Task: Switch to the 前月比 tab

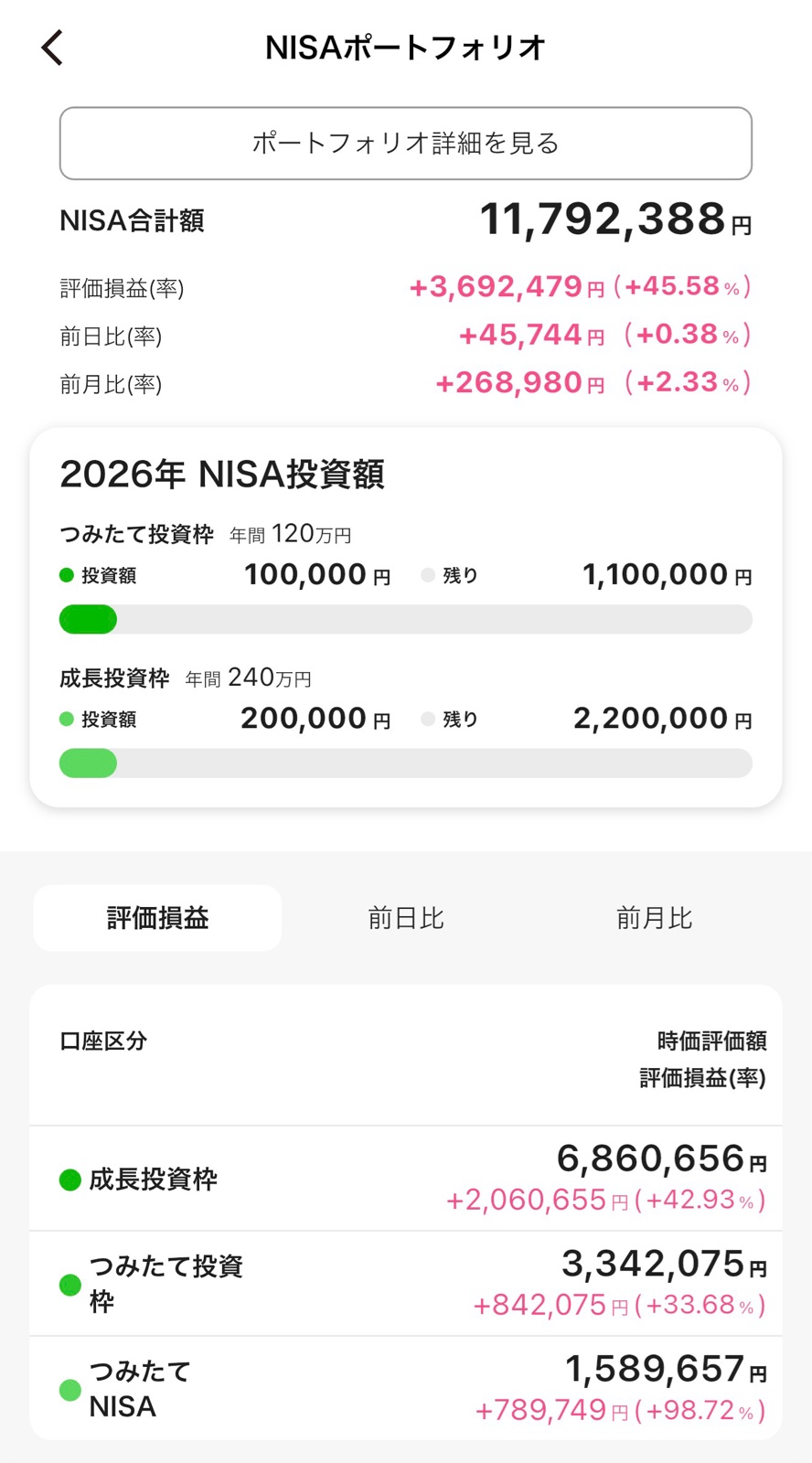Action: [655, 917]
